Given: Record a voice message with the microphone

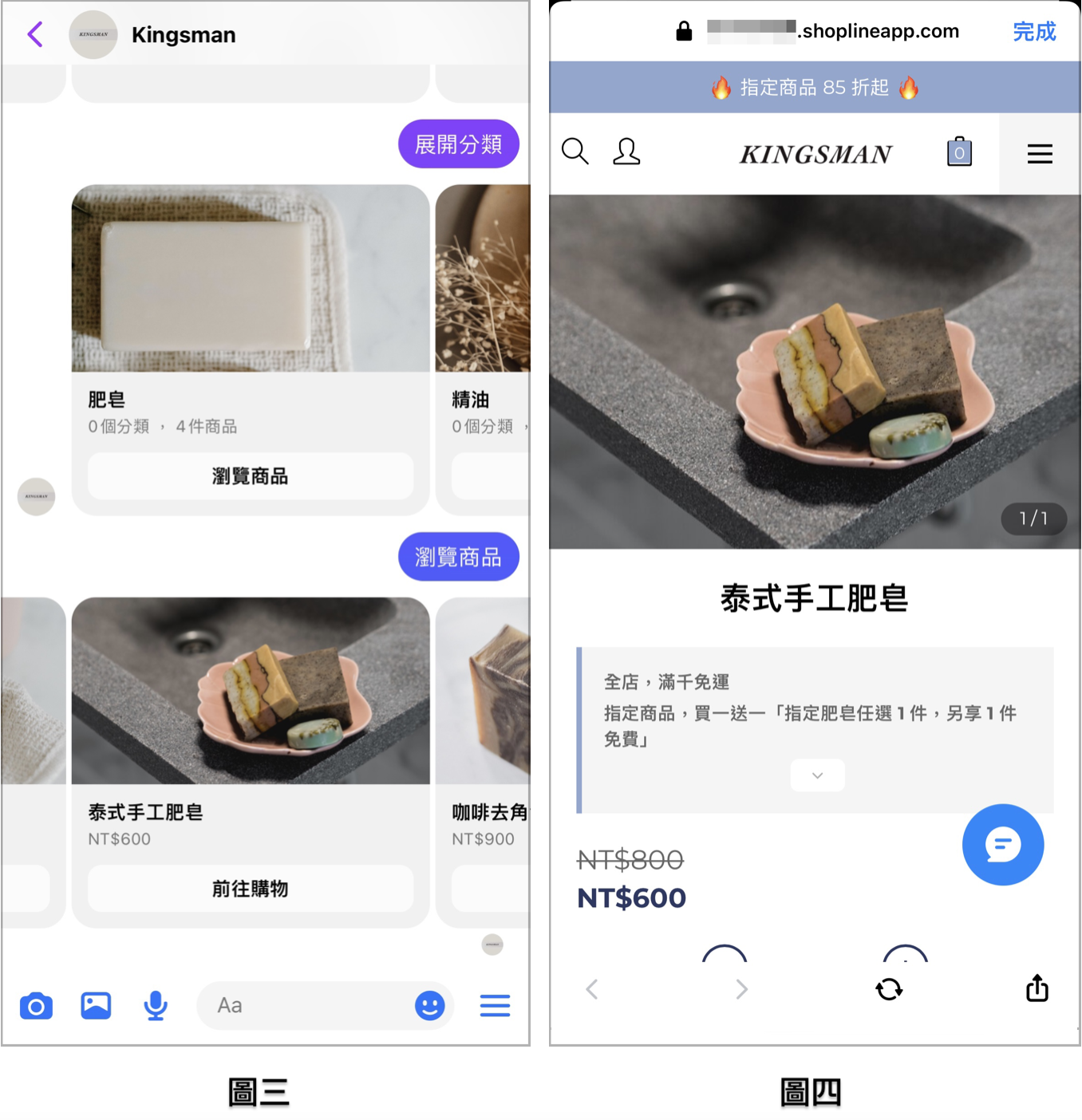Looking at the screenshot, I should [x=156, y=1006].
